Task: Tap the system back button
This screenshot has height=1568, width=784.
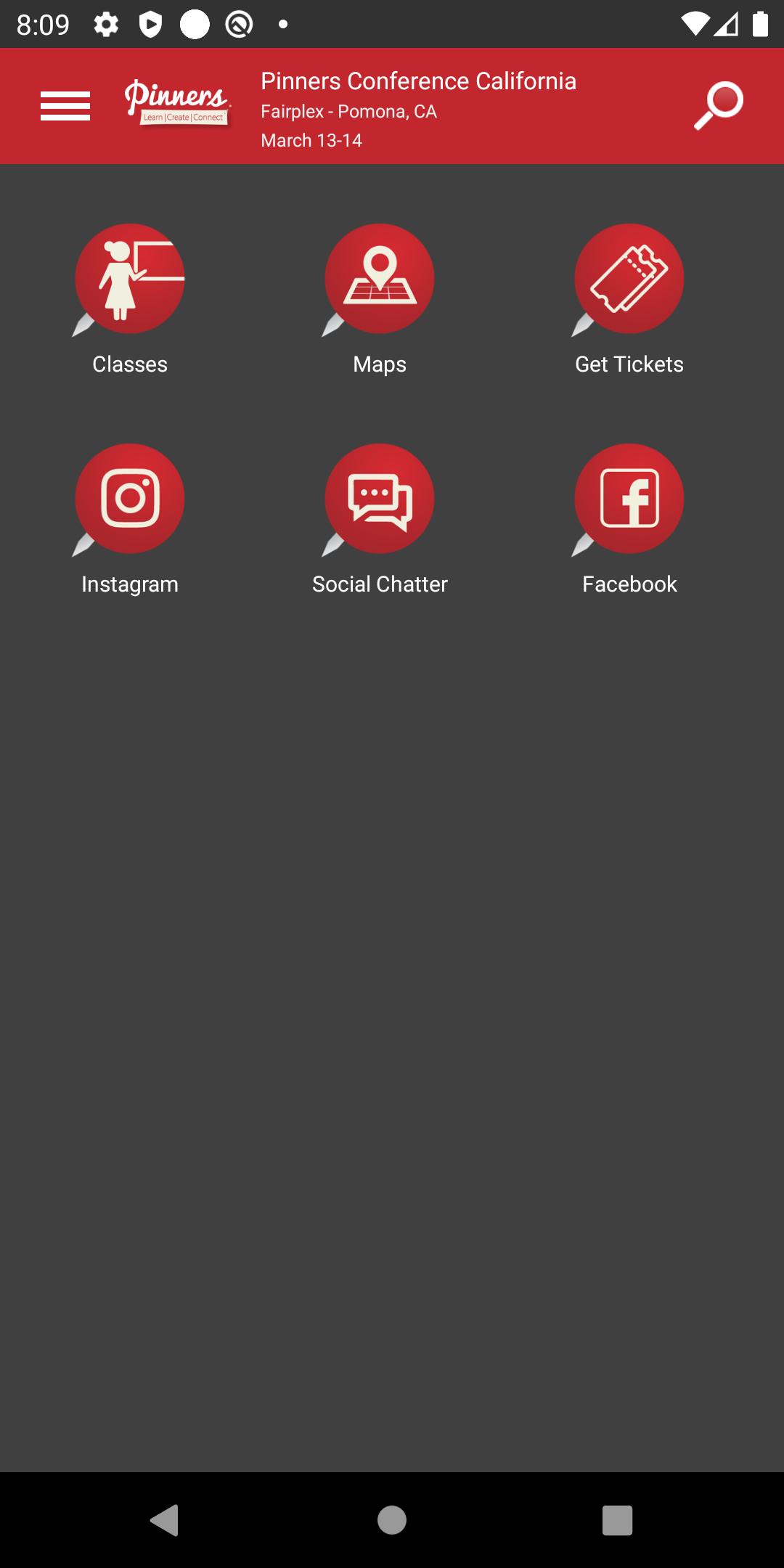Action: tap(166, 1520)
